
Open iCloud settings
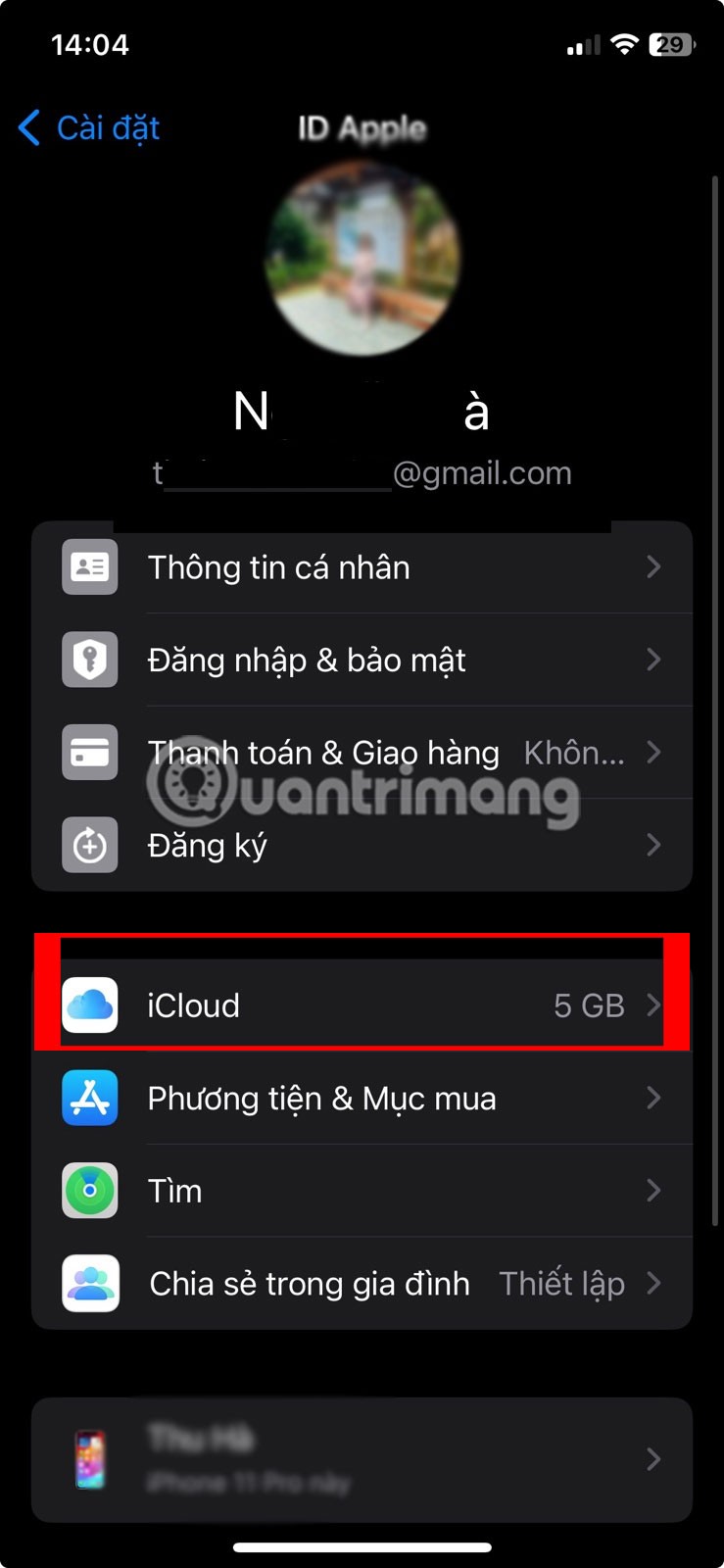pyautogui.click(x=362, y=1005)
